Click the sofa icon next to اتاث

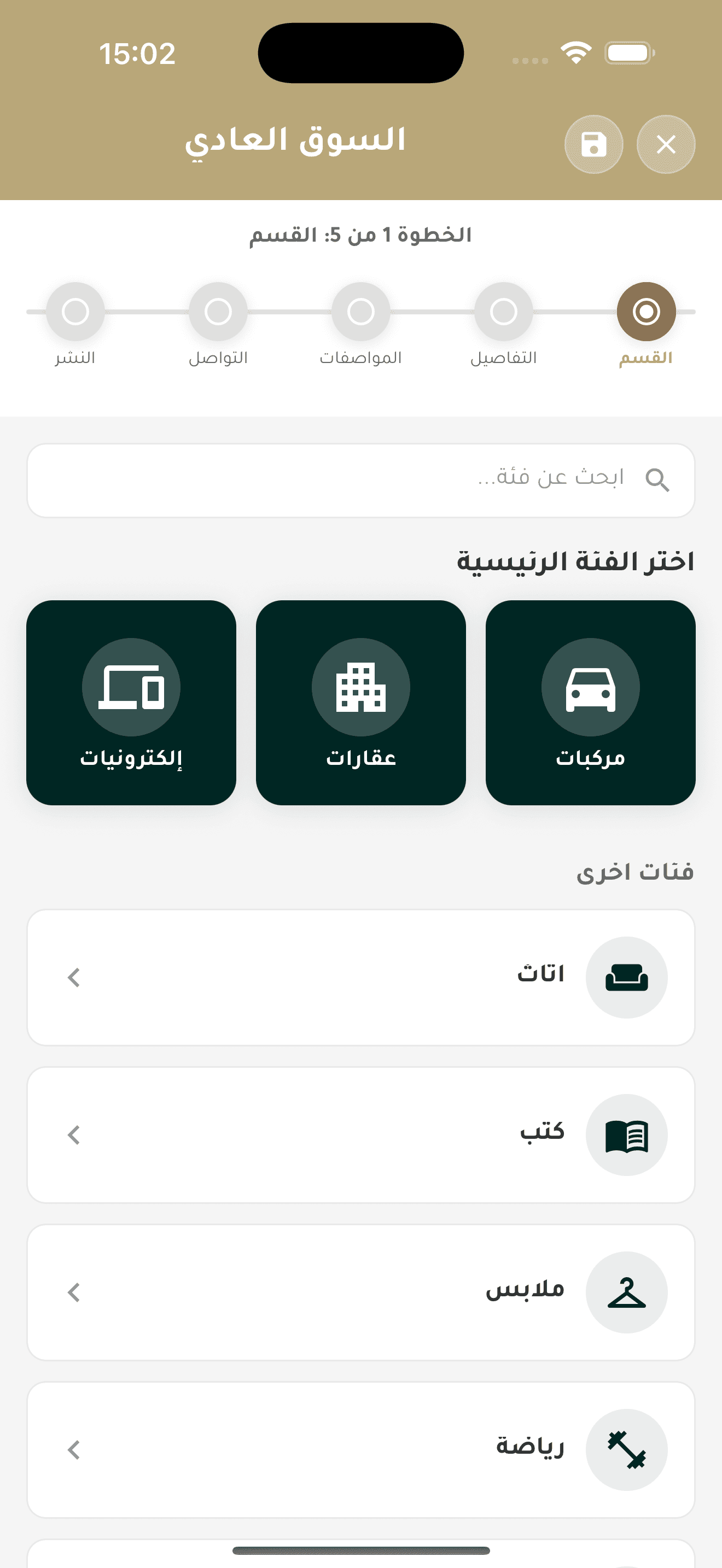(x=627, y=976)
